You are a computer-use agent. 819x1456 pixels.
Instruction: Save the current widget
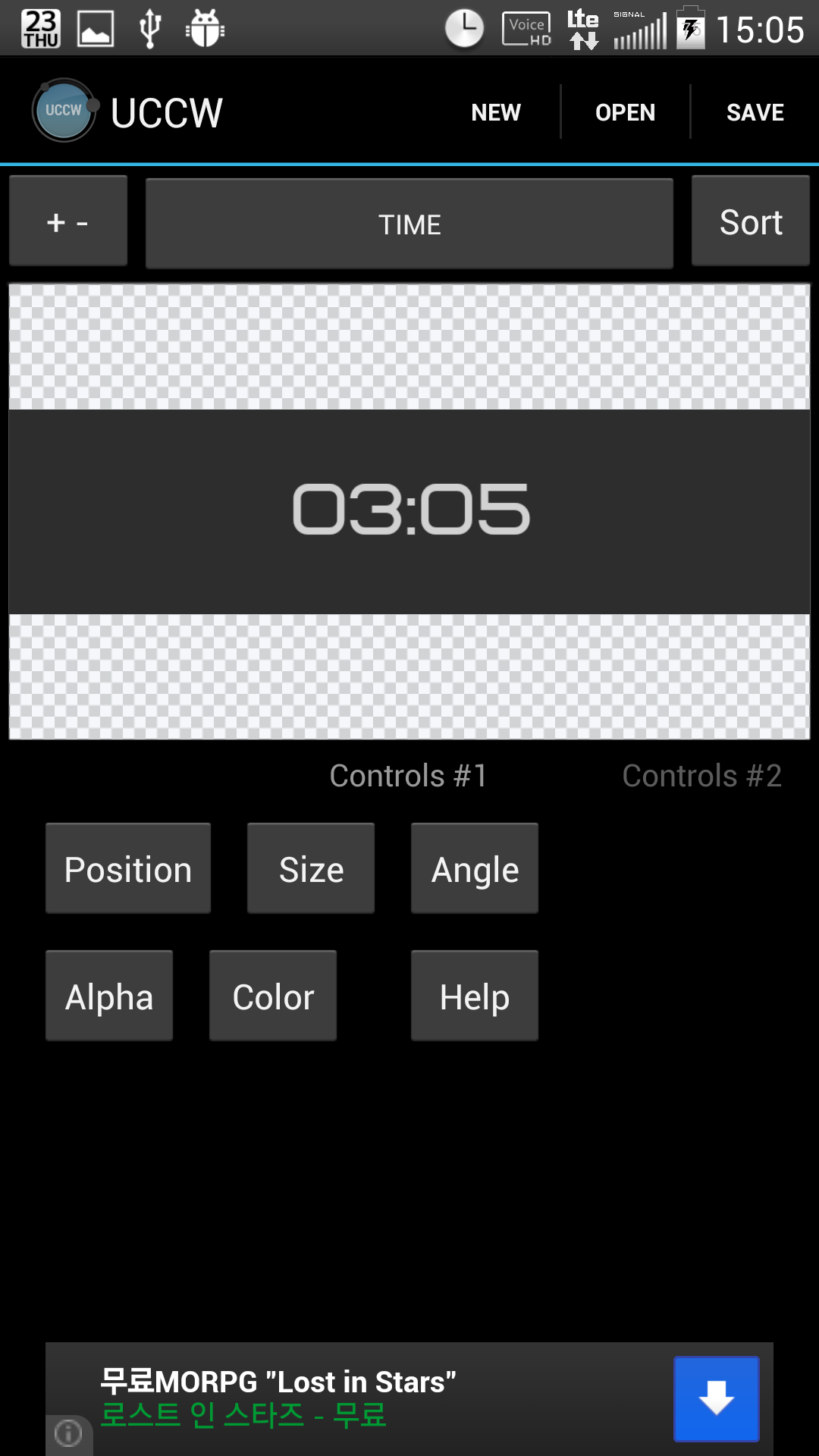click(x=755, y=112)
